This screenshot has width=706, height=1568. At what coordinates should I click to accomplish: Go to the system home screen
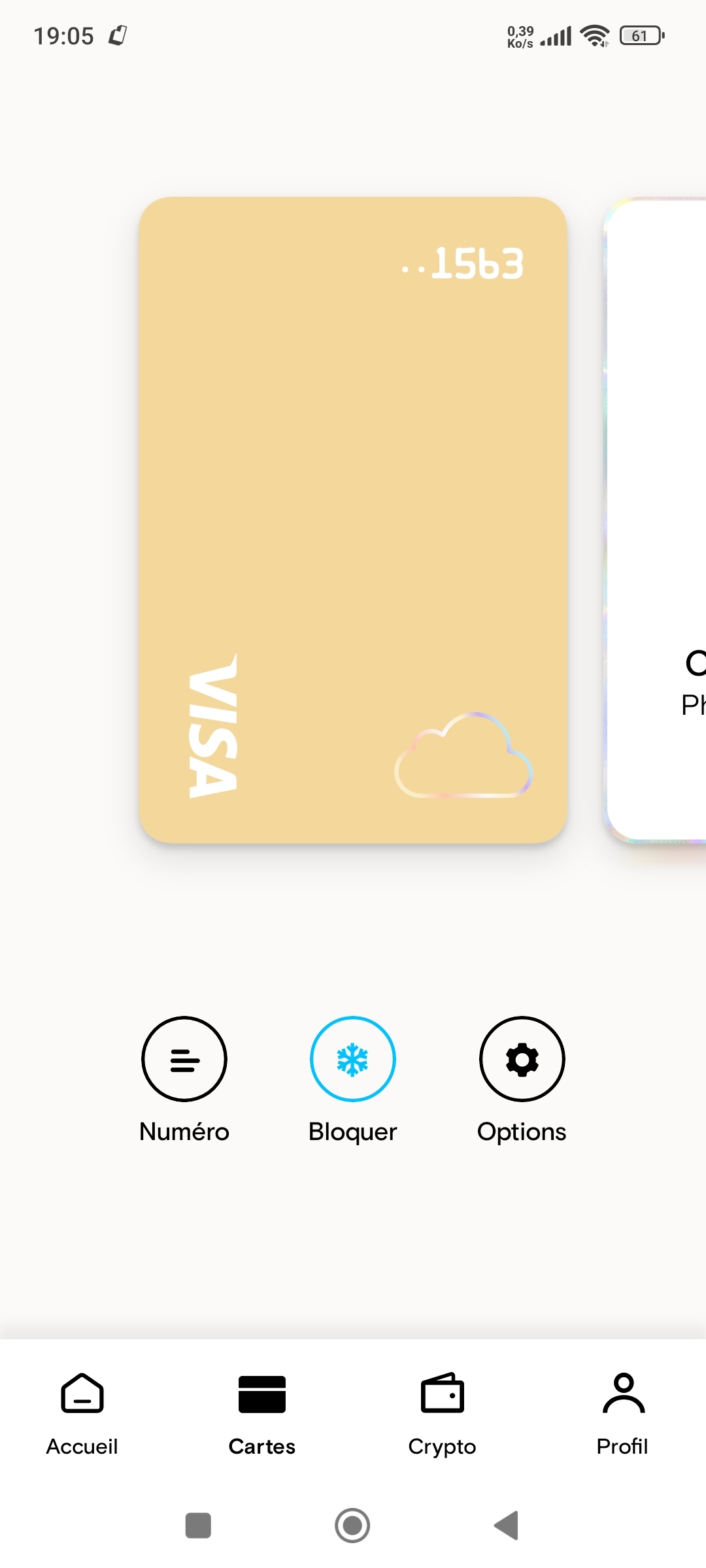(352, 1526)
